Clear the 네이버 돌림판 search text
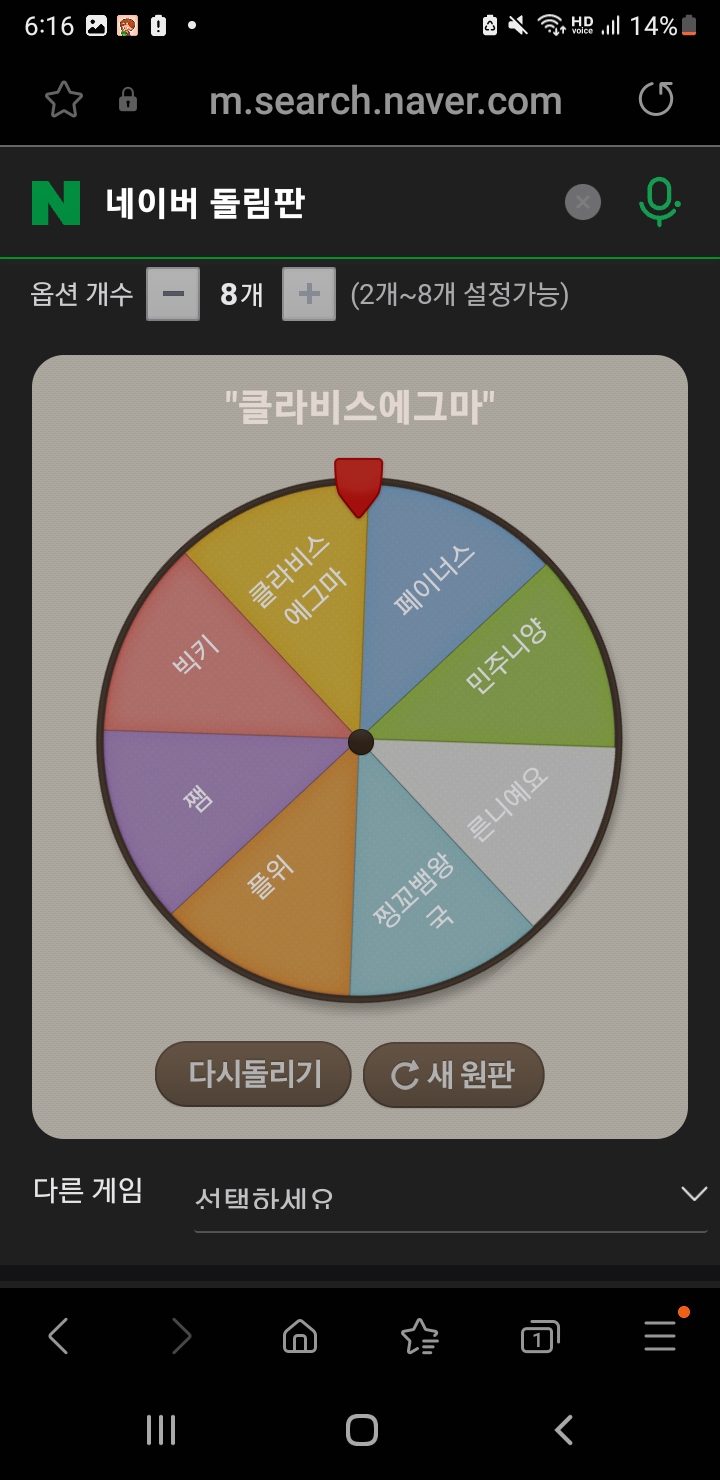The width and height of the screenshot is (720, 1480). tap(583, 203)
